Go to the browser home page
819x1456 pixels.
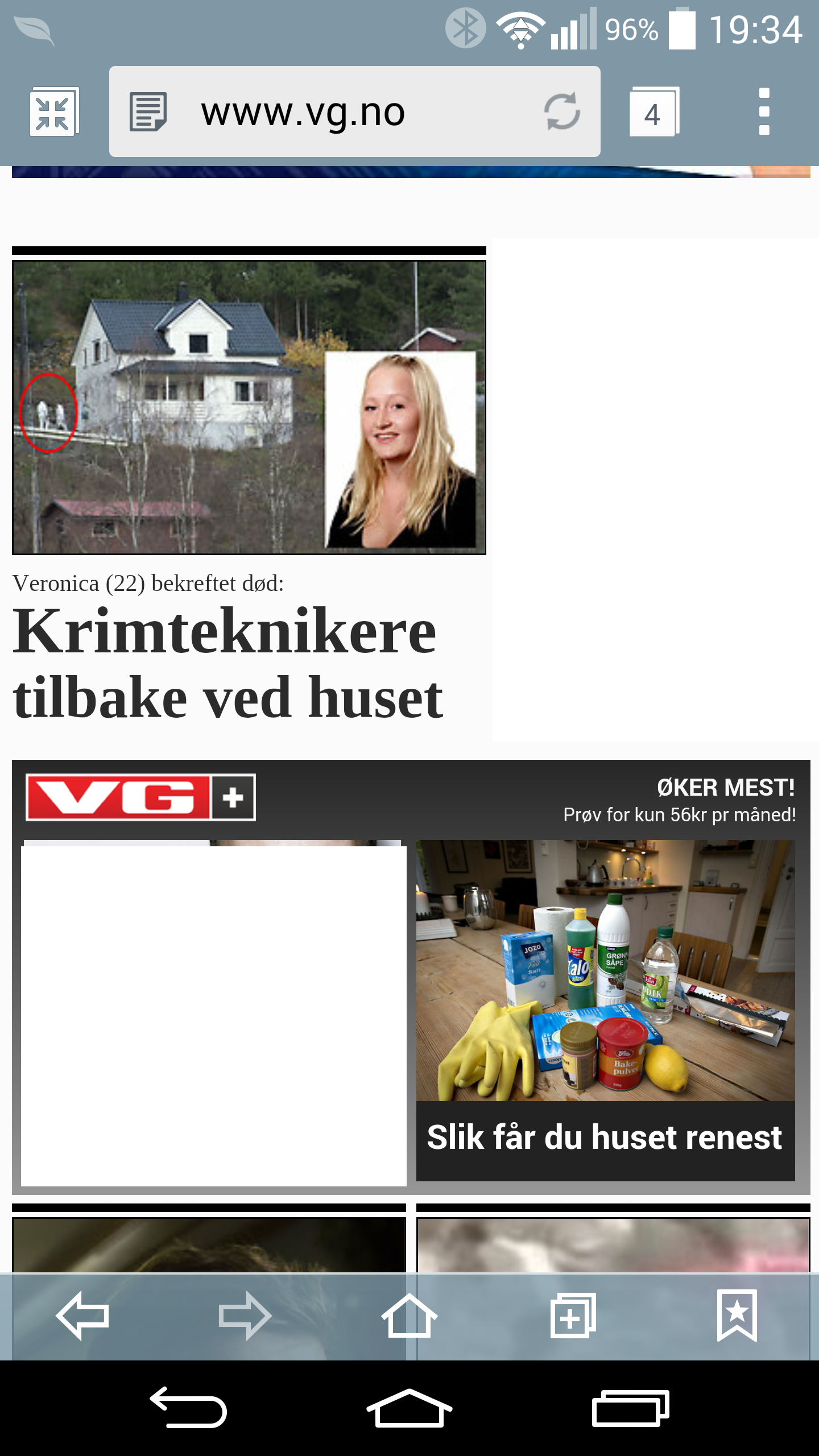(409, 1315)
